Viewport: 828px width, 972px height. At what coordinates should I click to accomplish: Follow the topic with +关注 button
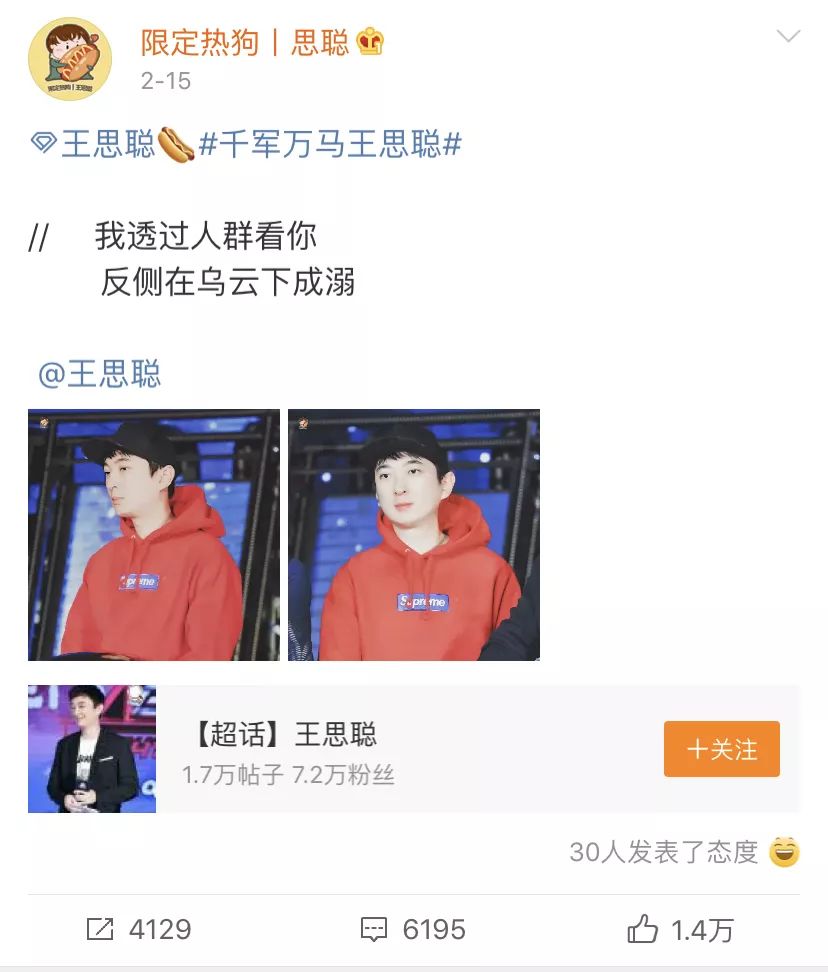coord(721,749)
